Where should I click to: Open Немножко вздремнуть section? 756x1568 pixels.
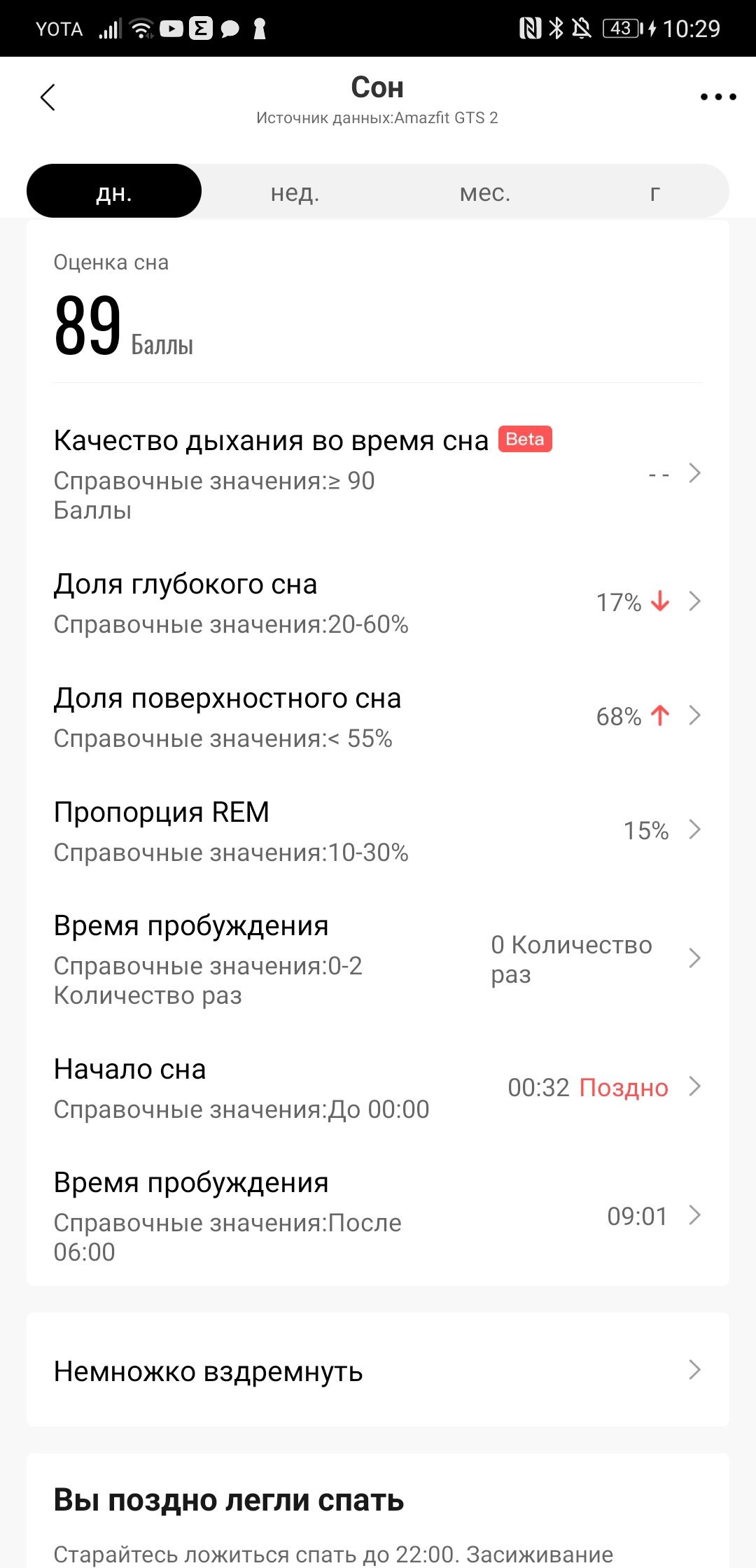pyautogui.click(x=378, y=1370)
